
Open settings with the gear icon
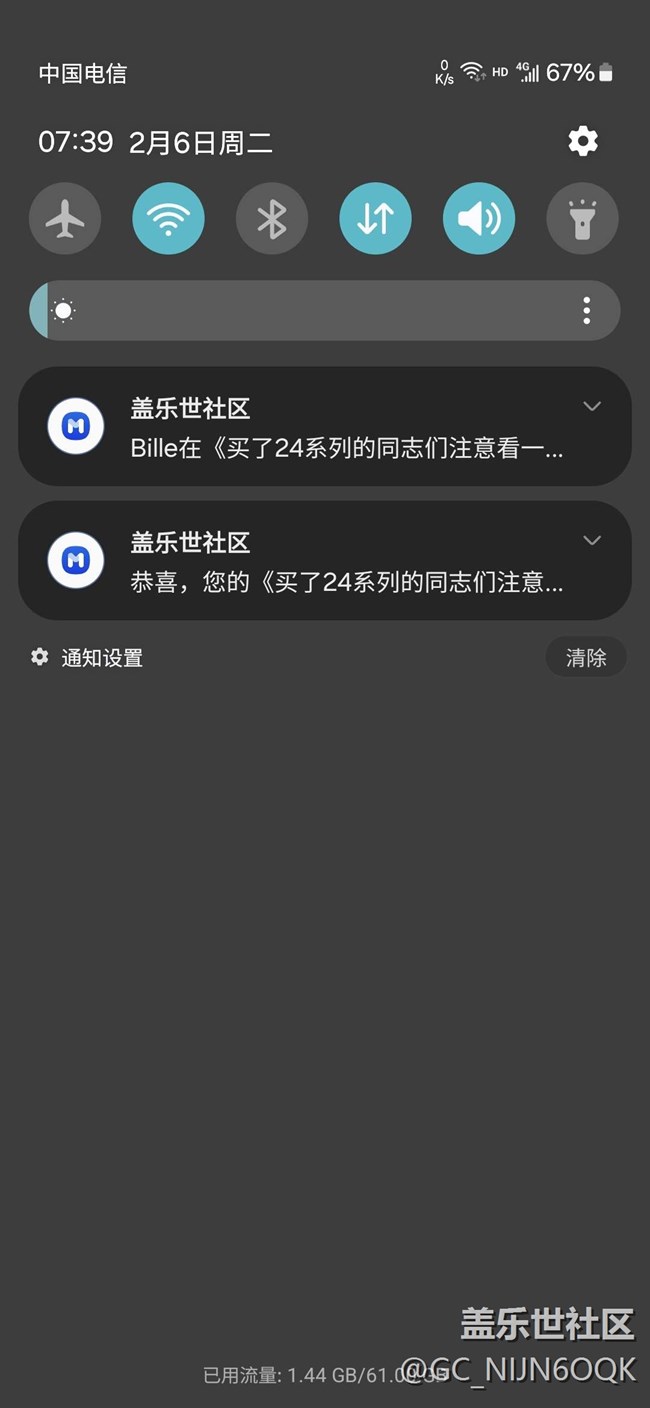(583, 141)
